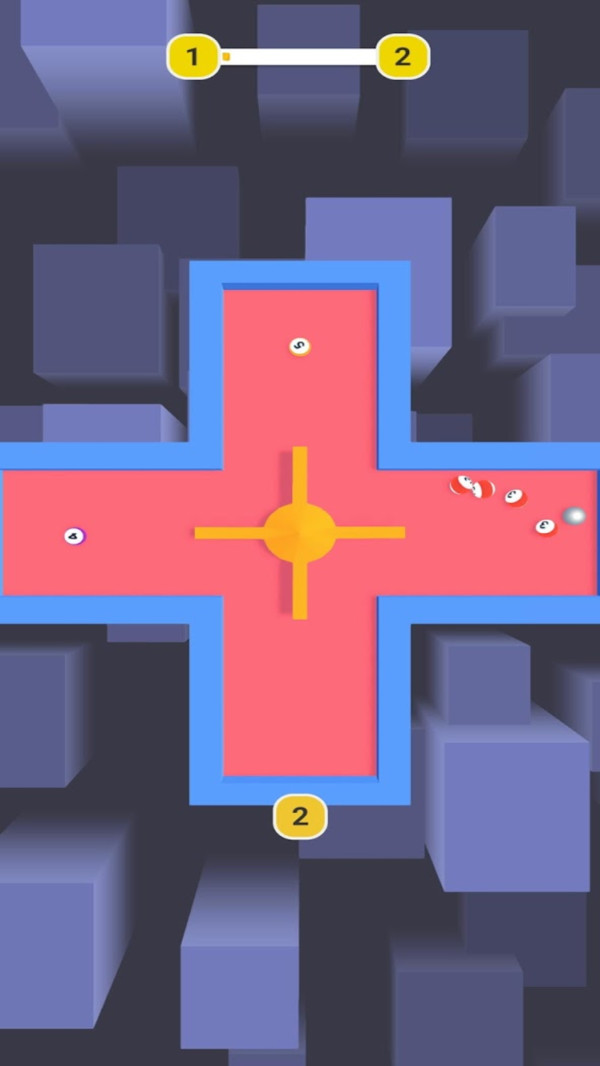Tap the orange spinner in the center

[299, 532]
